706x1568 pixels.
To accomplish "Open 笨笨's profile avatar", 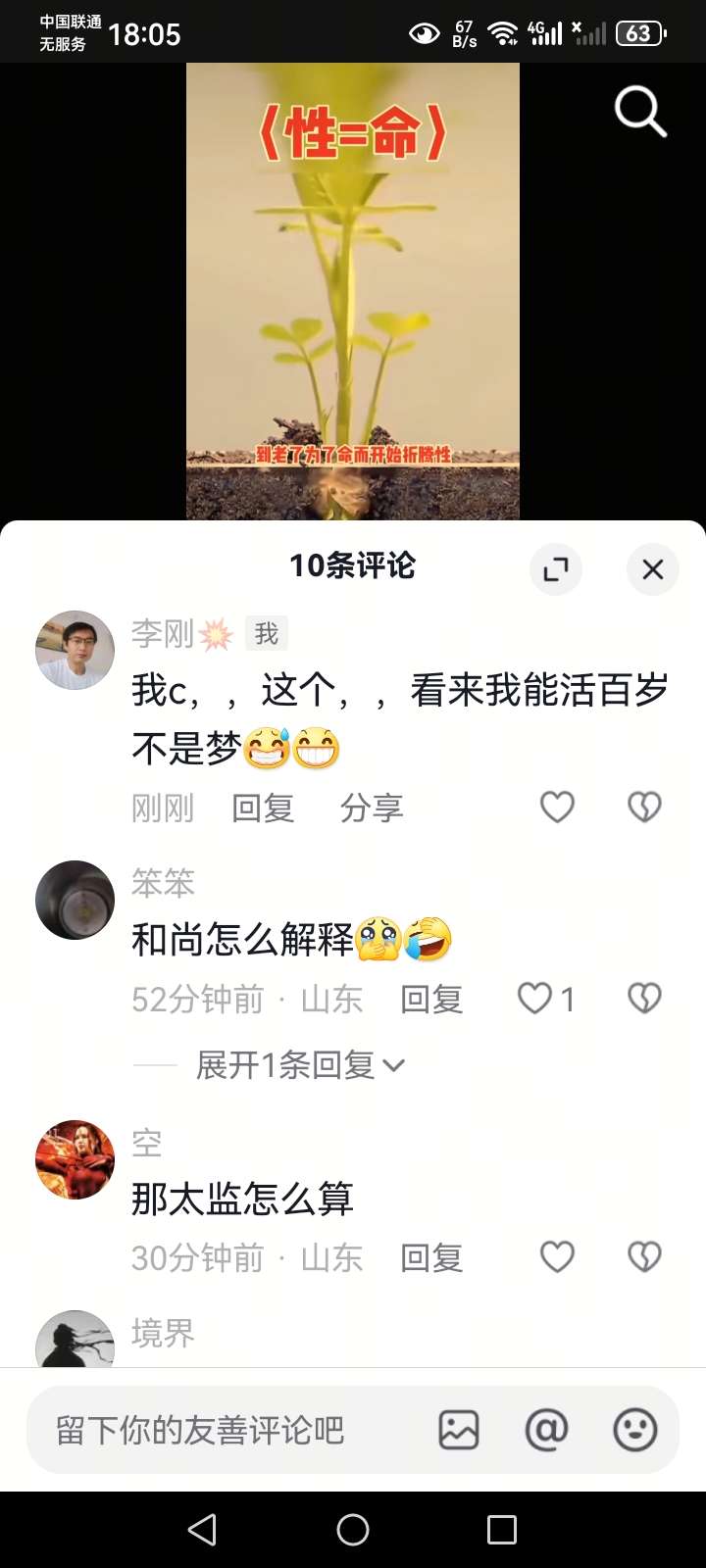I will (x=75, y=900).
